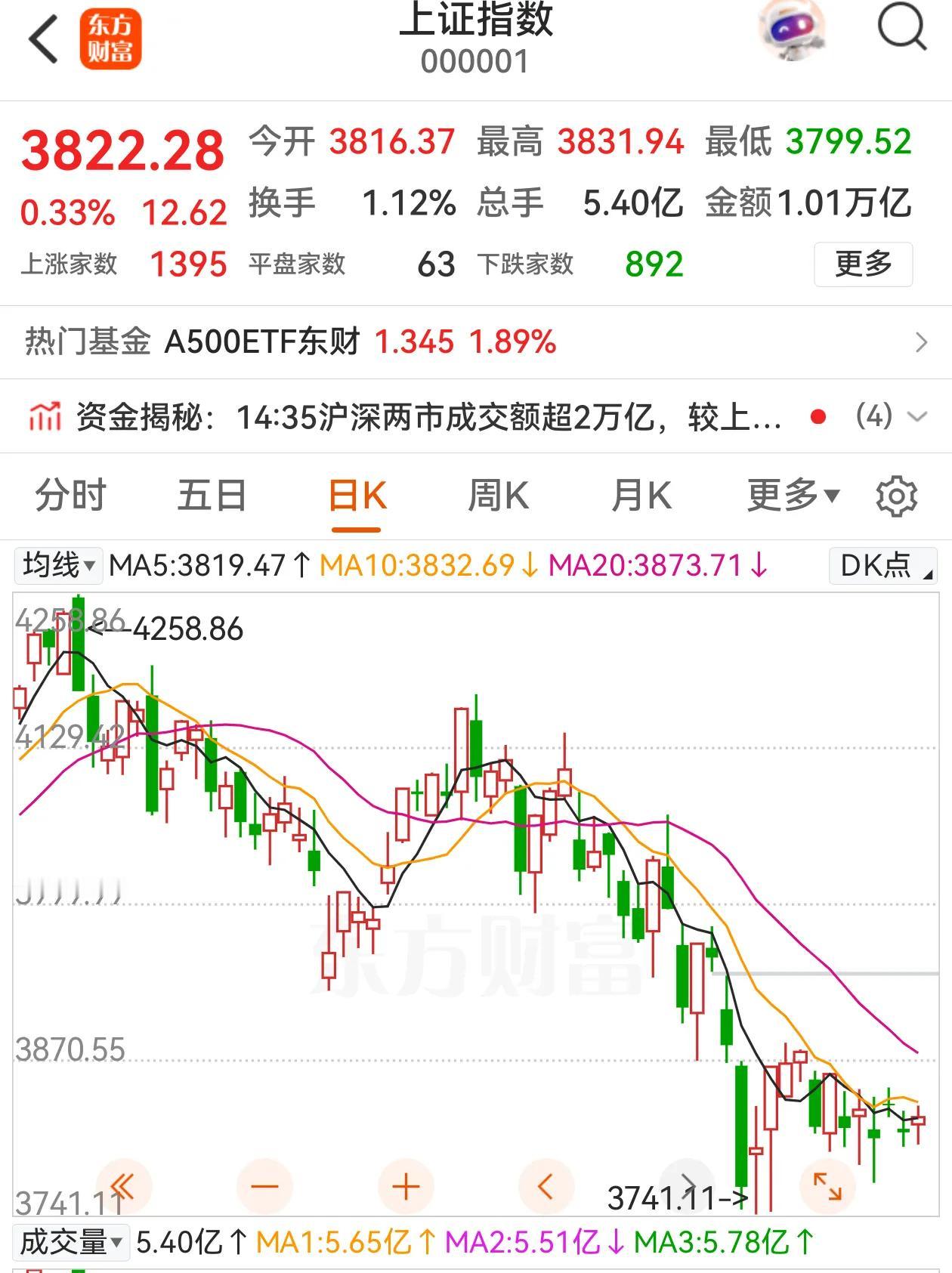Switch to the 周K chart tab
Image resolution: width=952 pixels, height=1273 pixels.
point(498,496)
